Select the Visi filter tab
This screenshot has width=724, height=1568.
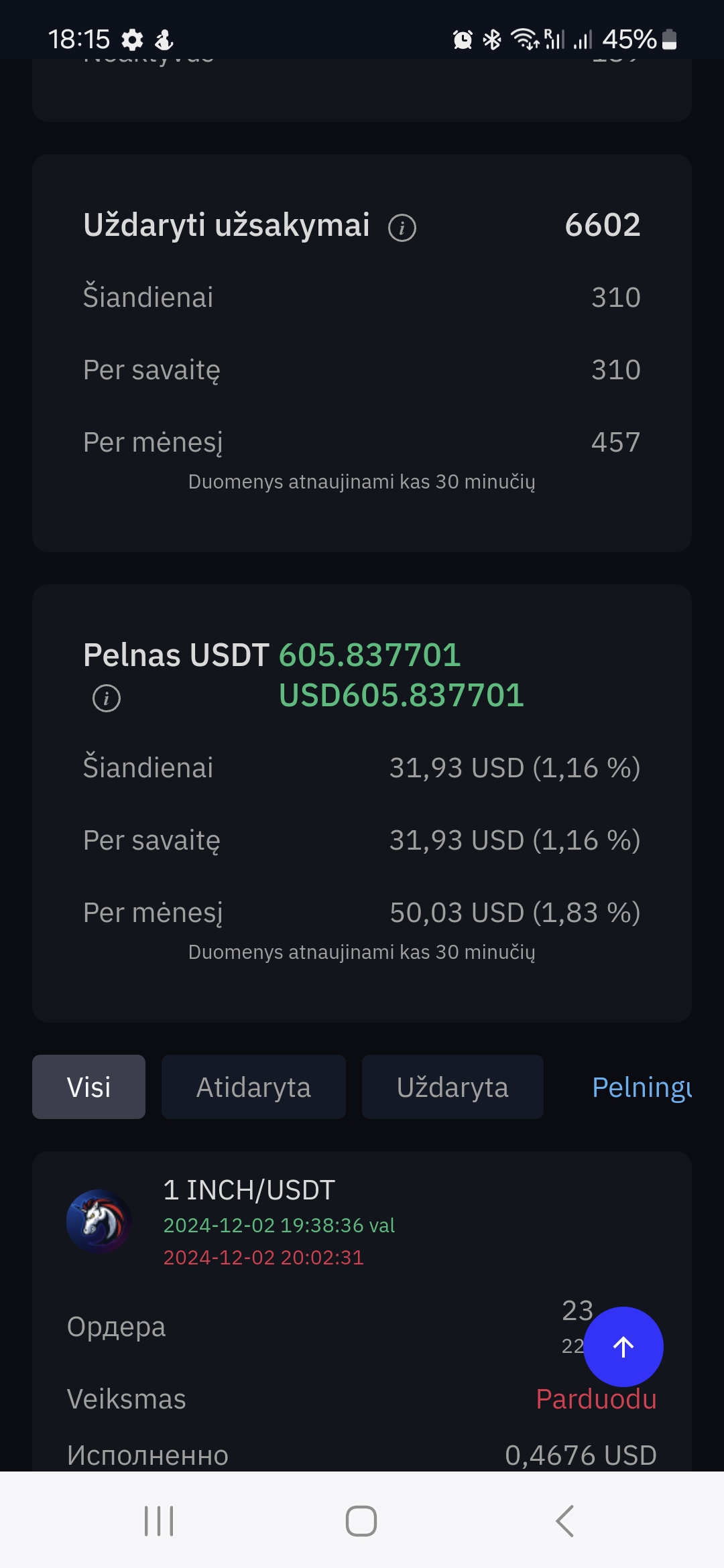(88, 1087)
